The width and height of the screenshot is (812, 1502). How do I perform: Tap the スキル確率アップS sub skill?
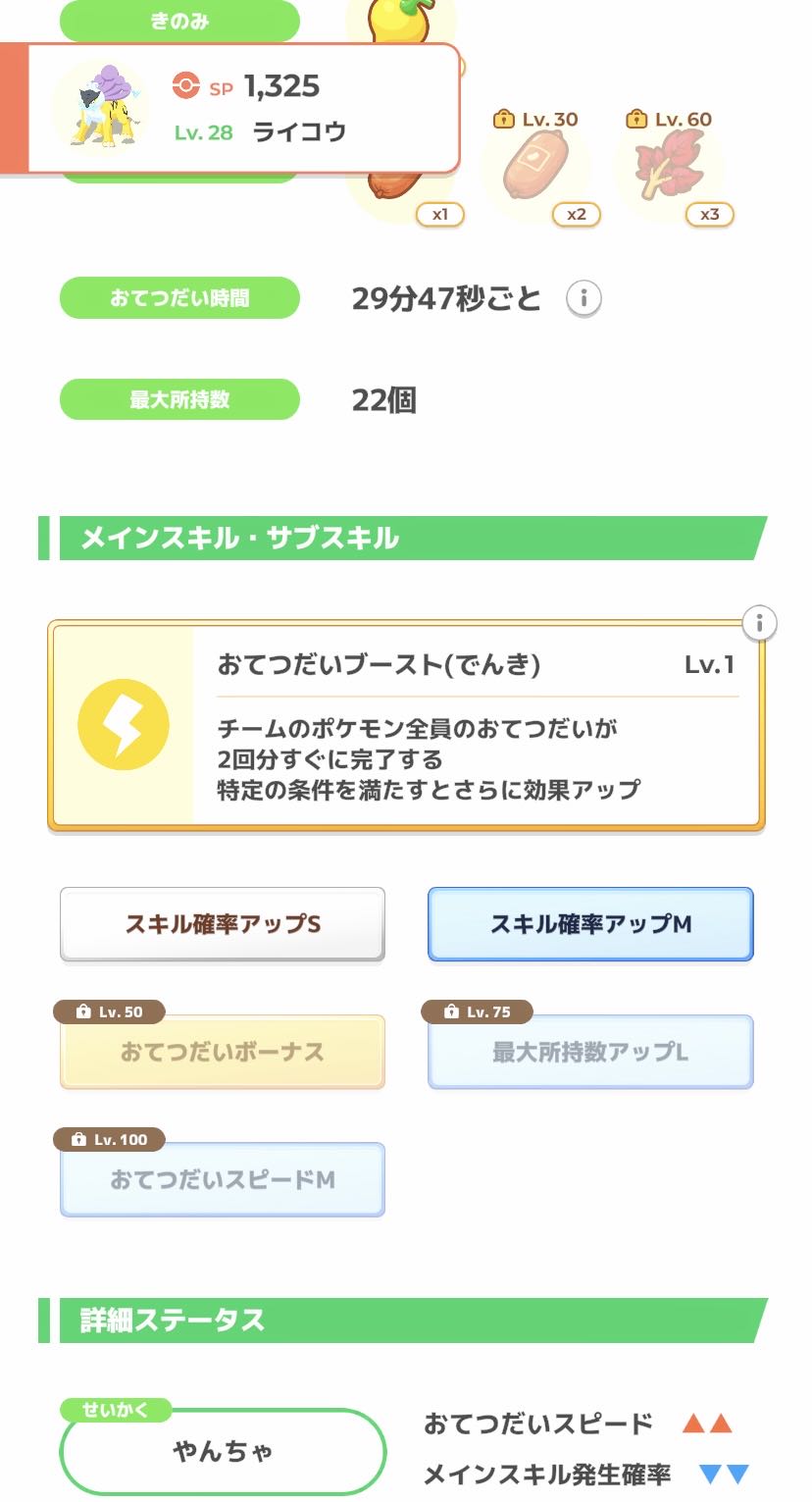pos(223,924)
